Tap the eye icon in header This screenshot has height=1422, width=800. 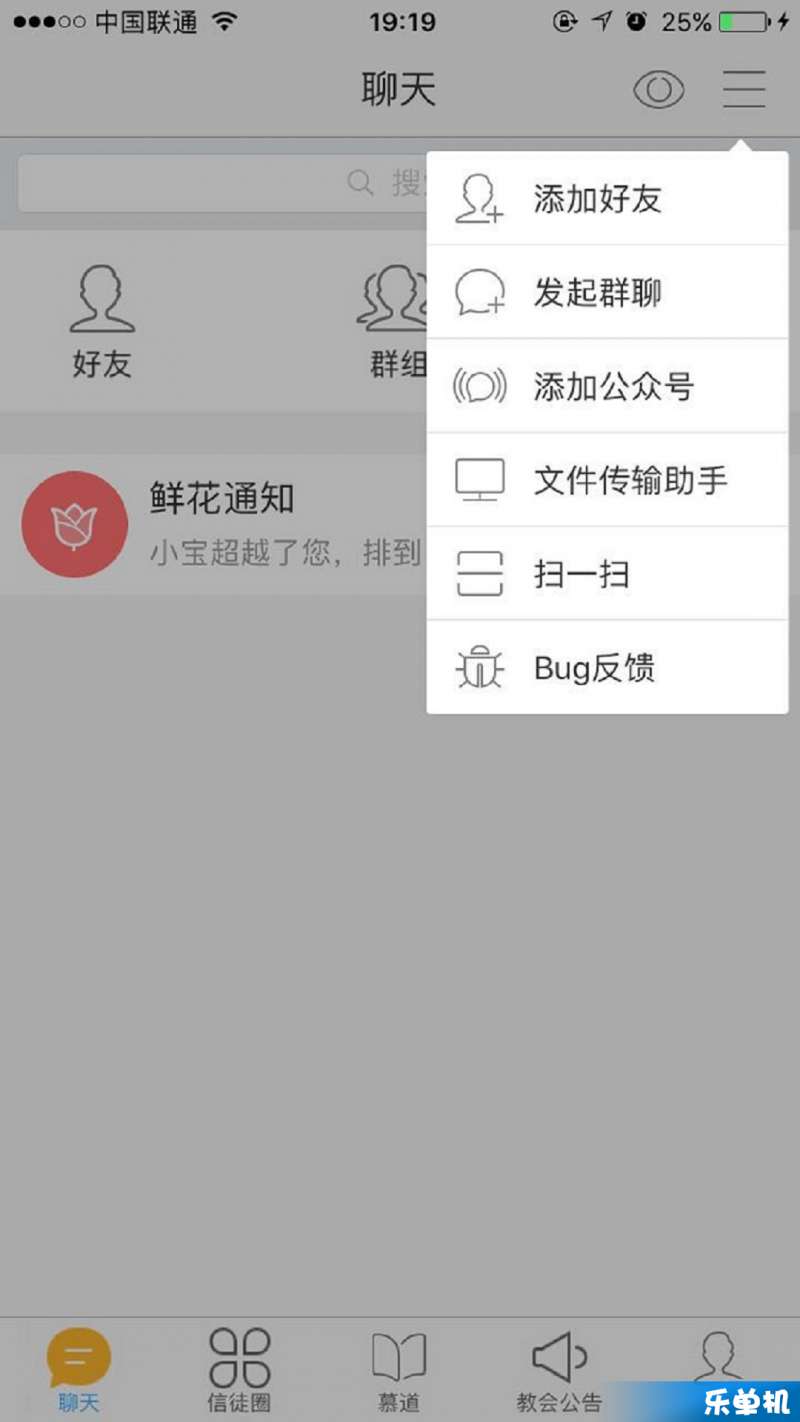(x=659, y=91)
